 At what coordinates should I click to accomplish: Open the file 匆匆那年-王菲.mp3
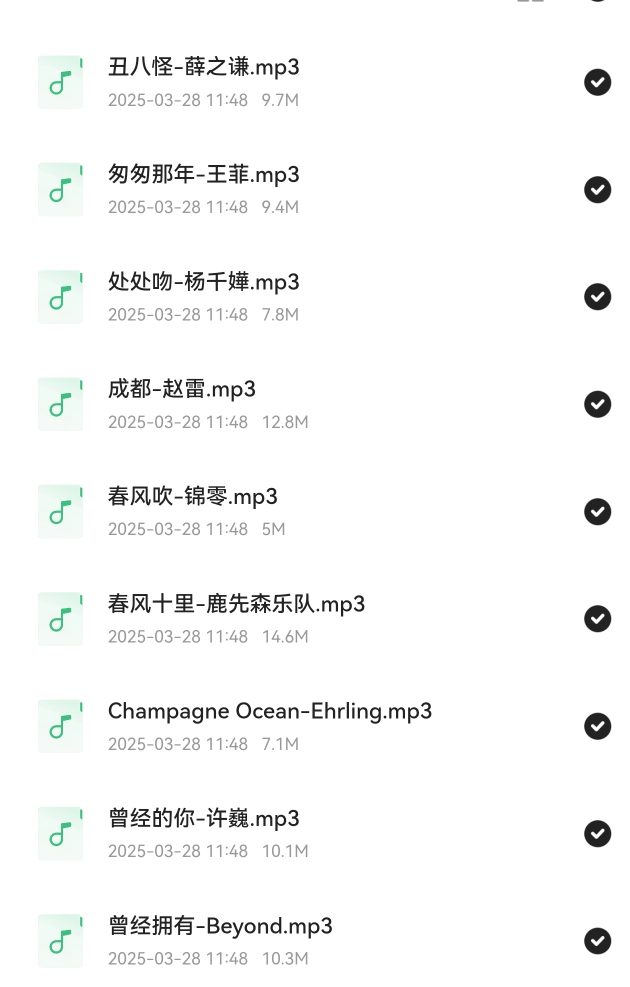[x=204, y=175]
